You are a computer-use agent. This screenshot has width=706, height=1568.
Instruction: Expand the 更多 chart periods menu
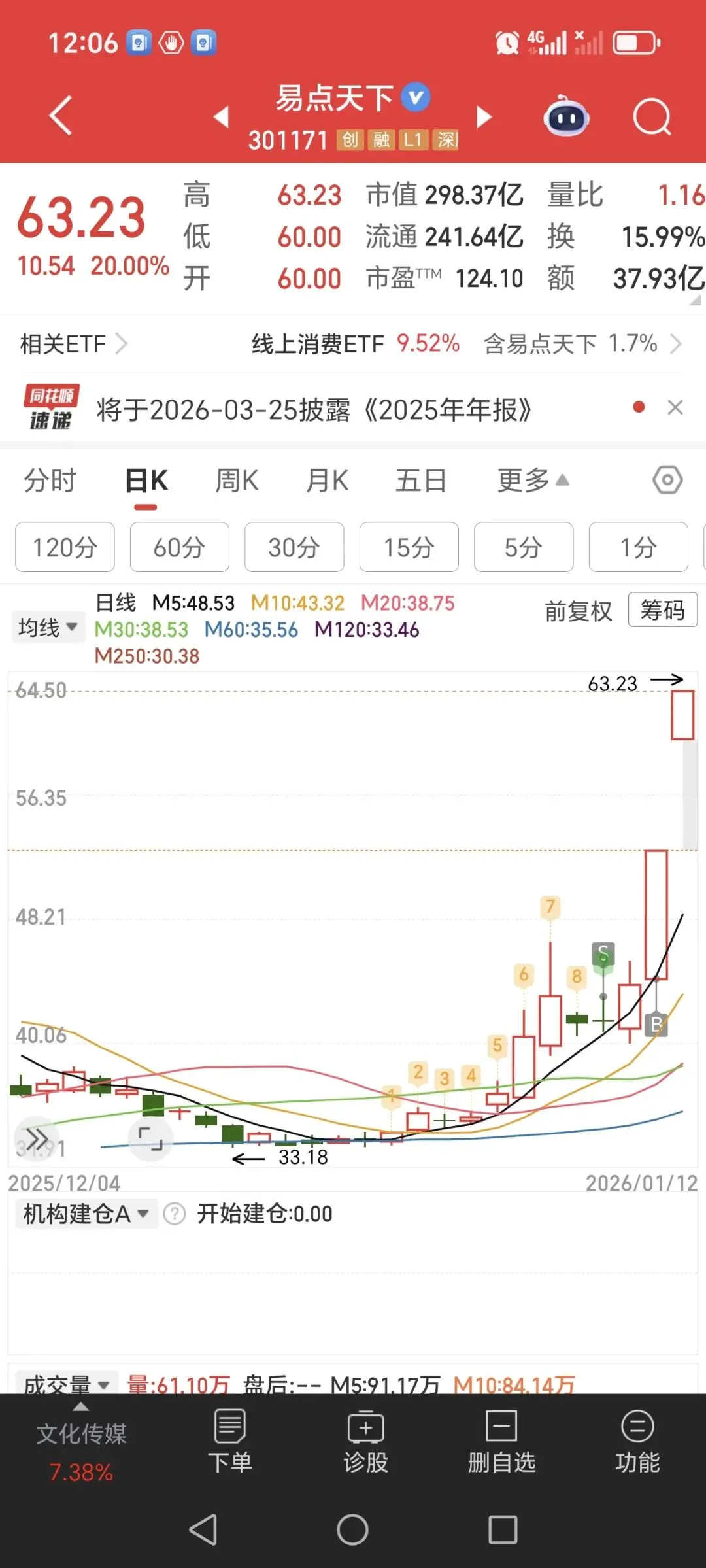pos(533,481)
